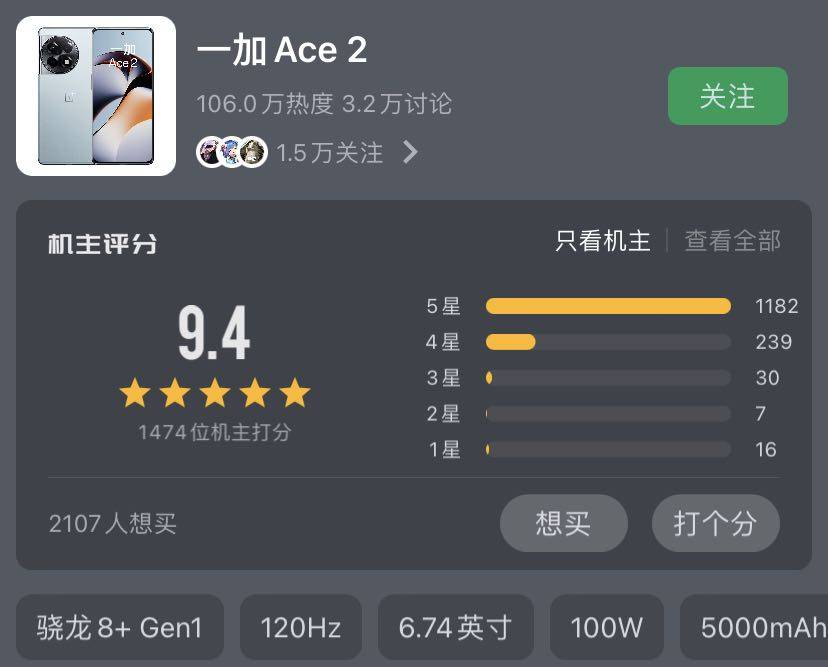Follow the 一加 Ace 2 page
The width and height of the screenshot is (828, 667).
coord(727,97)
